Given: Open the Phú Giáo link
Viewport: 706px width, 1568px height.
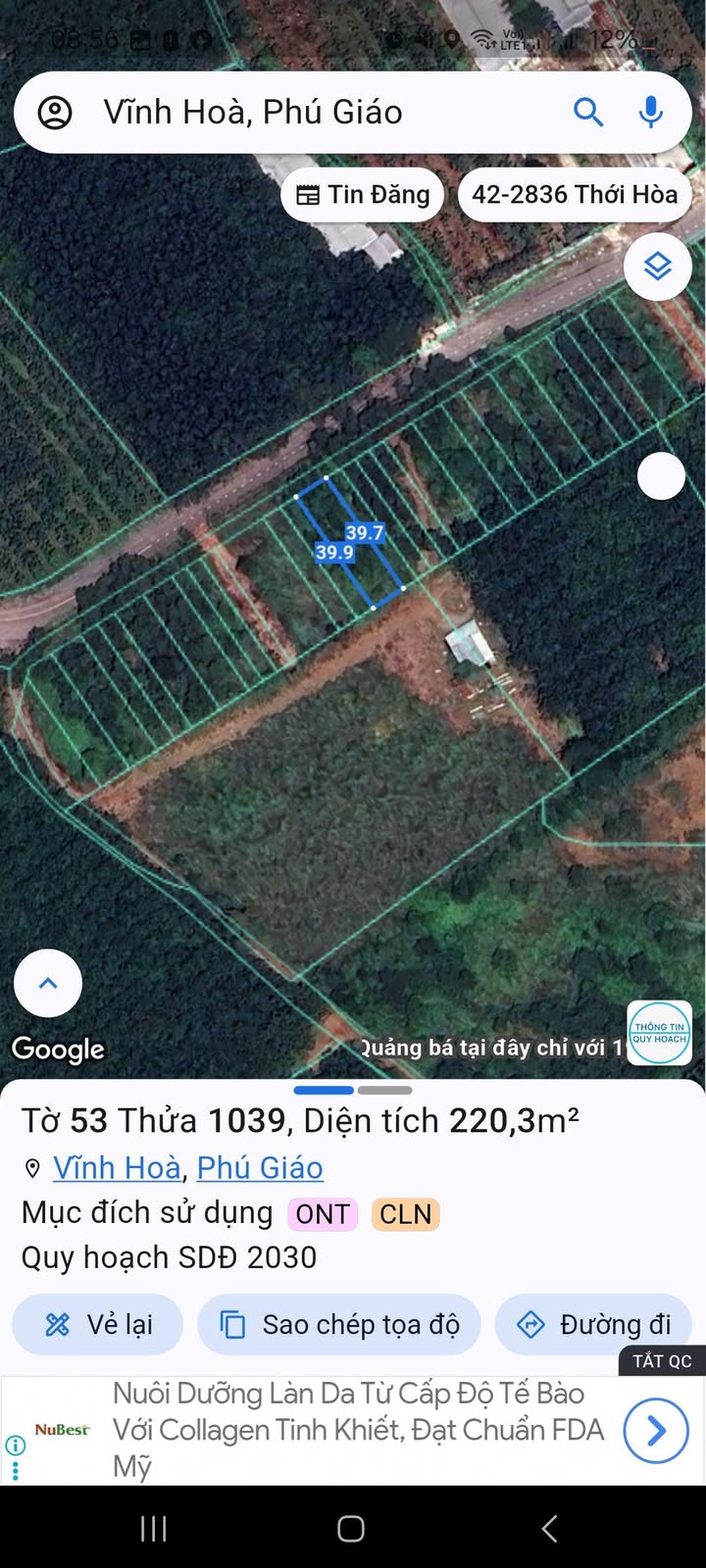Looking at the screenshot, I should [x=260, y=1168].
